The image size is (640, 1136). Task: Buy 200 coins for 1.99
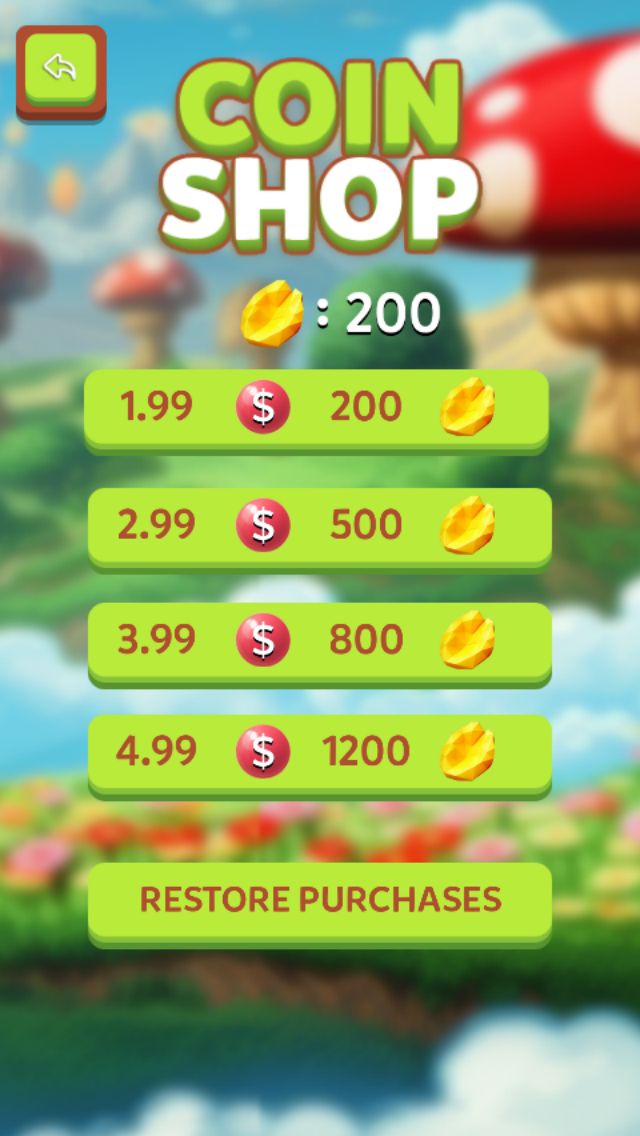(x=319, y=408)
